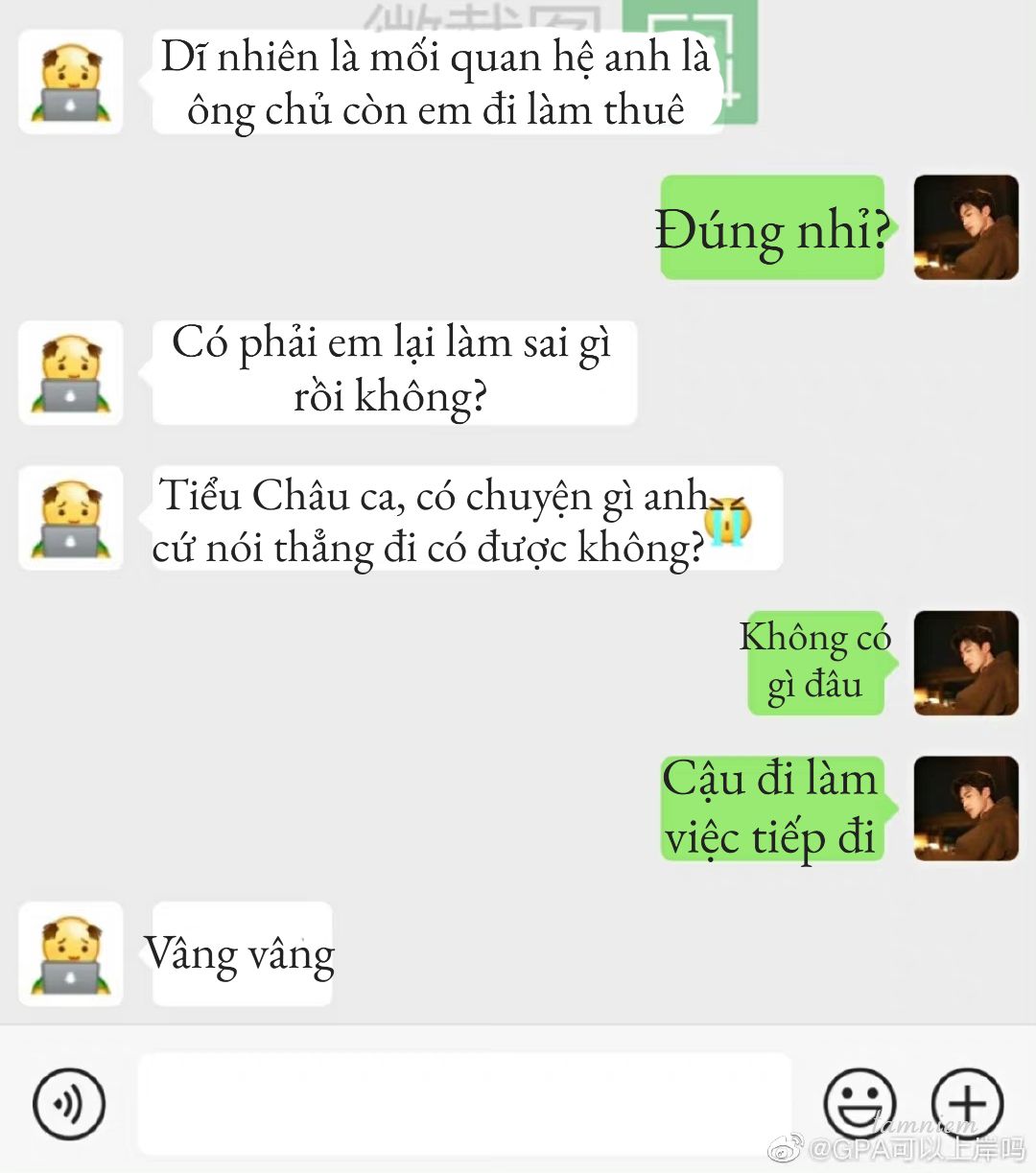The width and height of the screenshot is (1036, 1173).
Task: View profile photo next to "Đúng nhỉ?"
Action: pyautogui.click(x=965, y=227)
